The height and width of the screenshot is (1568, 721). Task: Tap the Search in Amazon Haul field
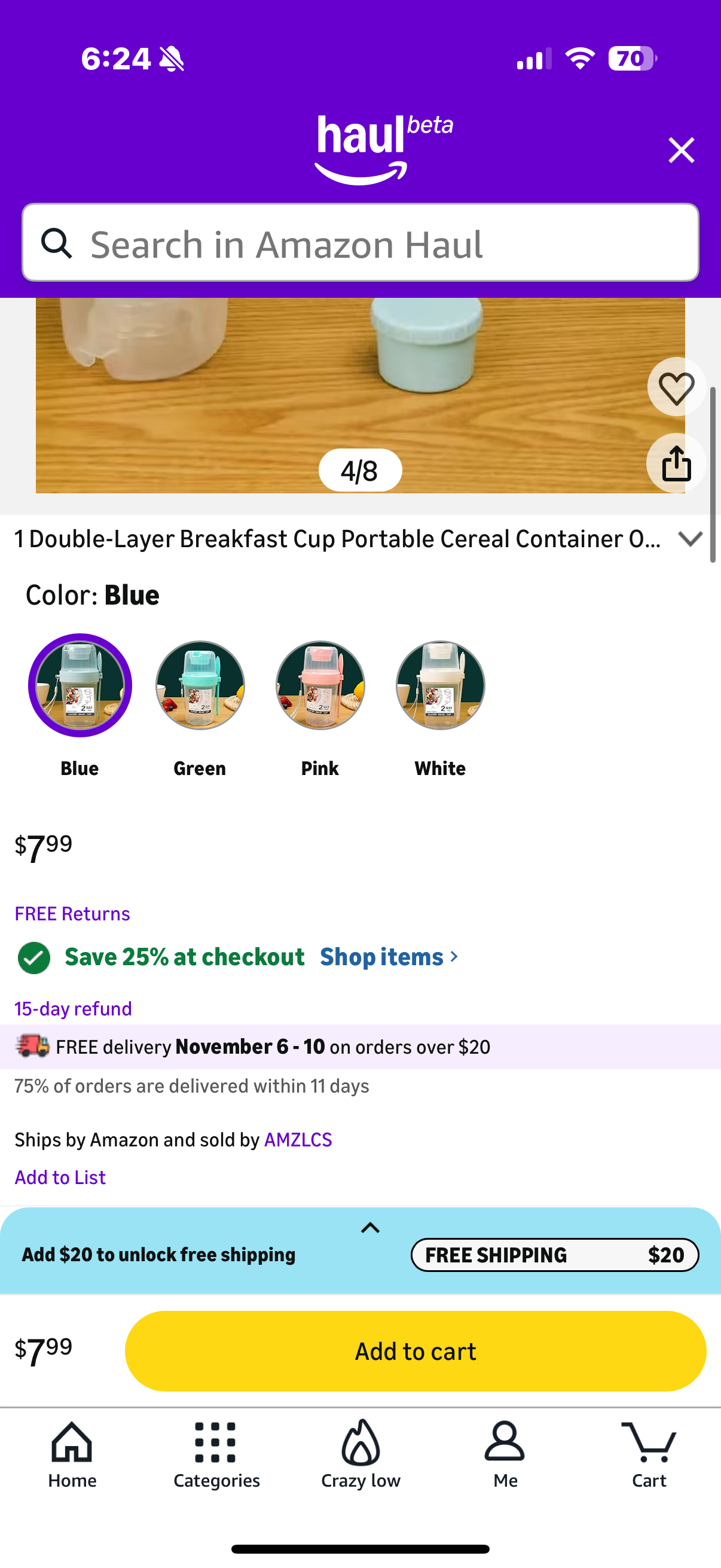[360, 243]
